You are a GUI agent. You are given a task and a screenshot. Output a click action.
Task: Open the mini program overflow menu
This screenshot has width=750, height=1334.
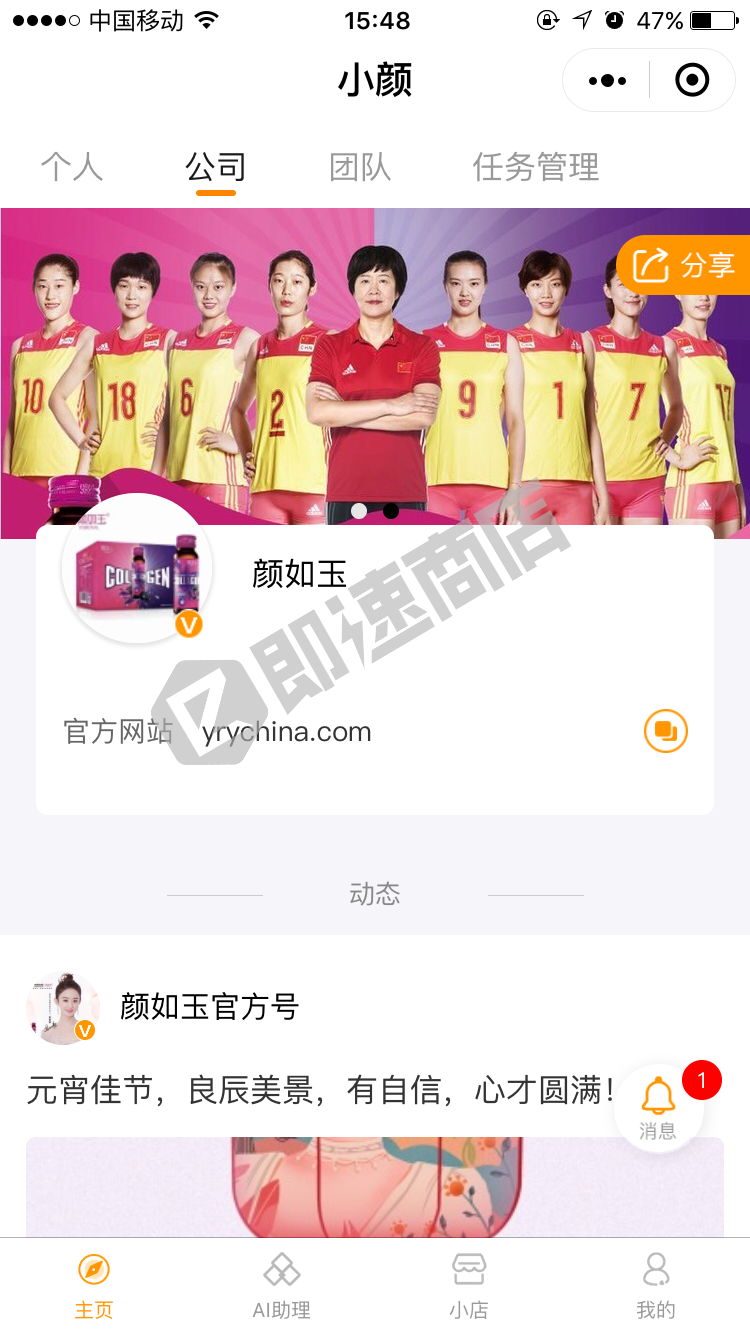[x=607, y=80]
